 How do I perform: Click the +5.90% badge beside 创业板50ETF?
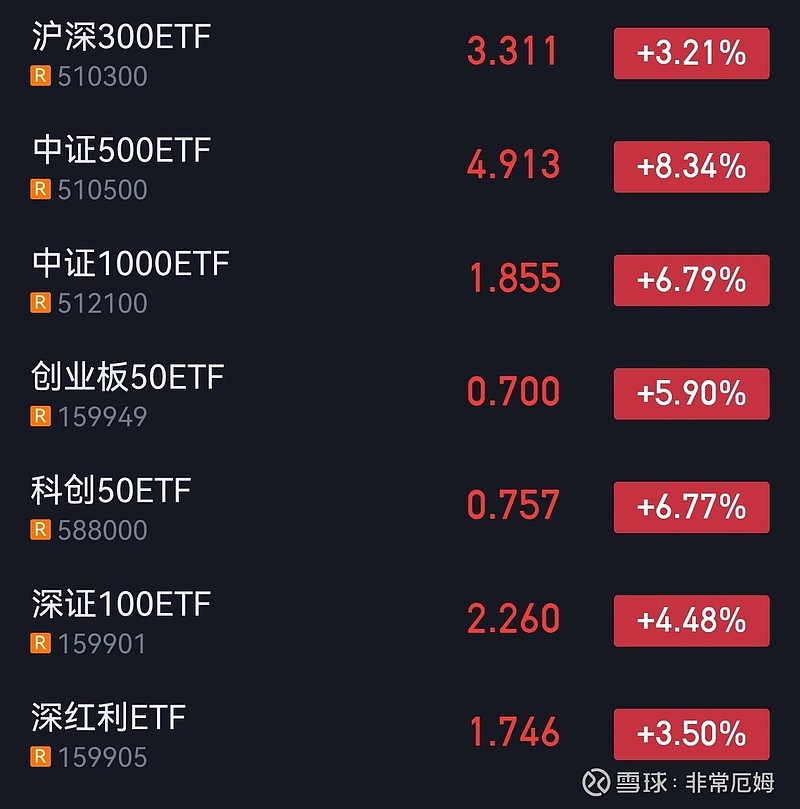(x=690, y=393)
